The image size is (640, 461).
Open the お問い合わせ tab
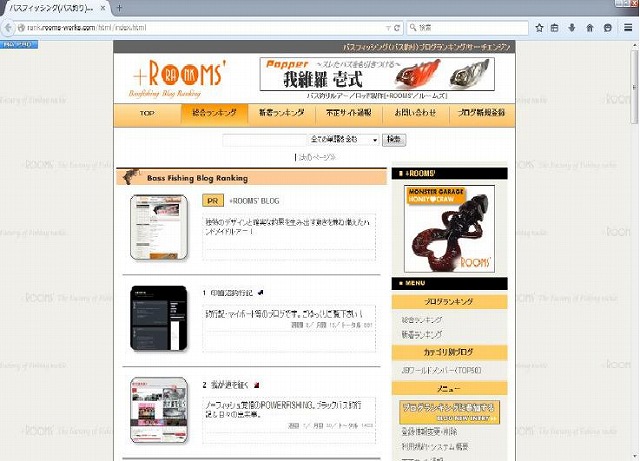coord(415,113)
